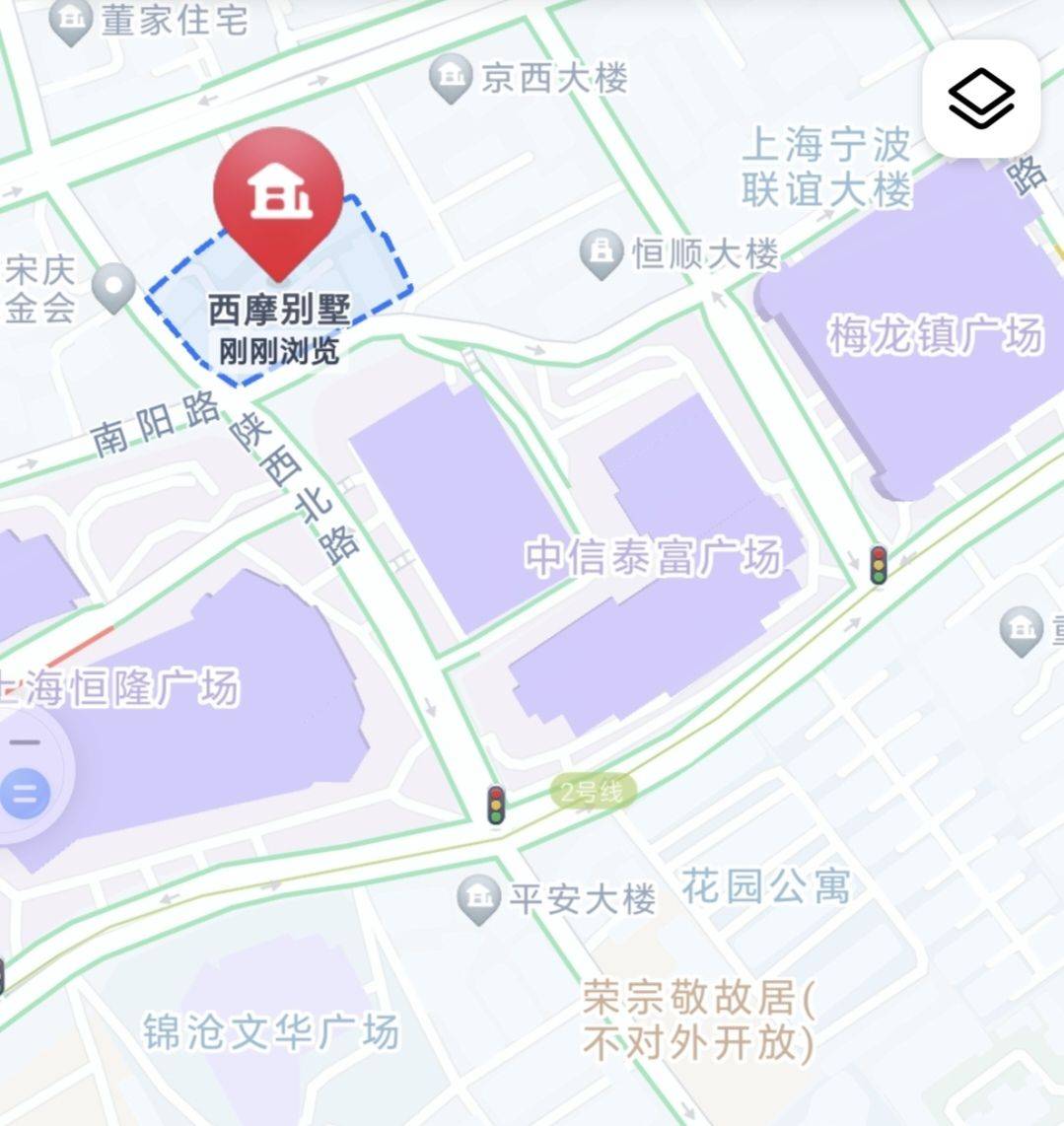The height and width of the screenshot is (1126, 1064).
Task: Tap the 平安大楼 marker
Action: pos(479,898)
